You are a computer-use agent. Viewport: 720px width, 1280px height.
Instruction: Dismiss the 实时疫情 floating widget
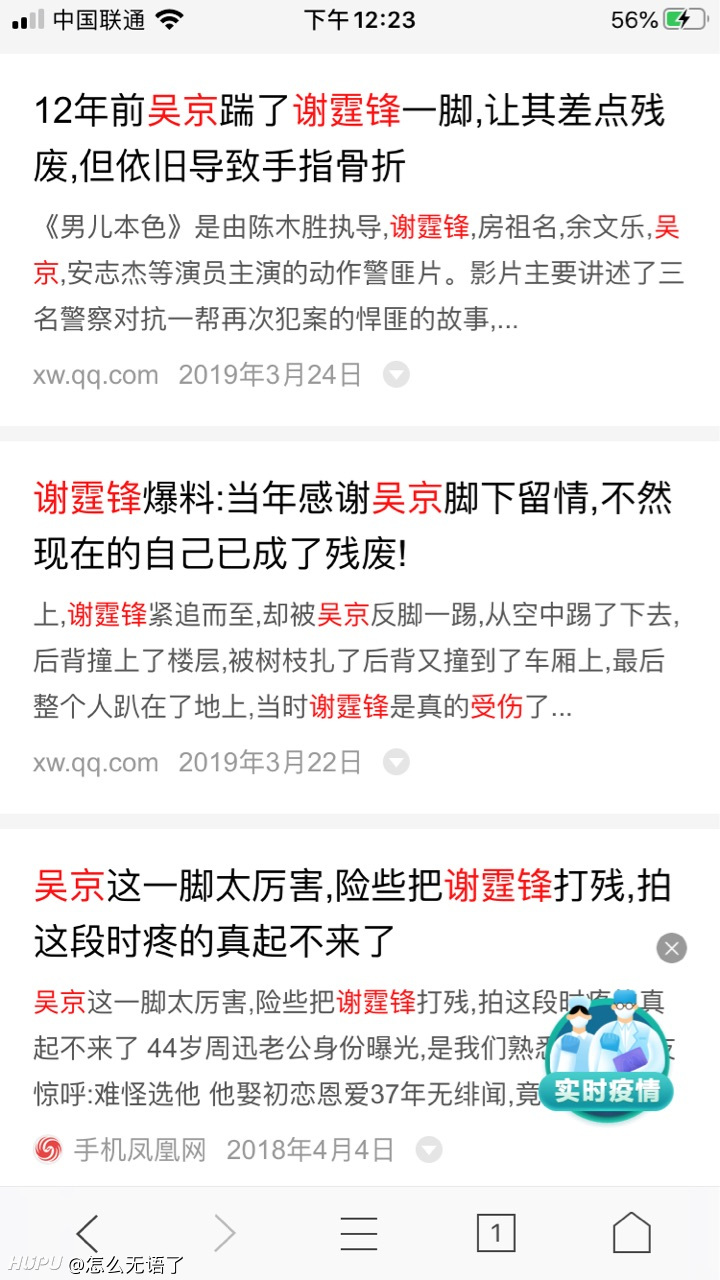672,948
